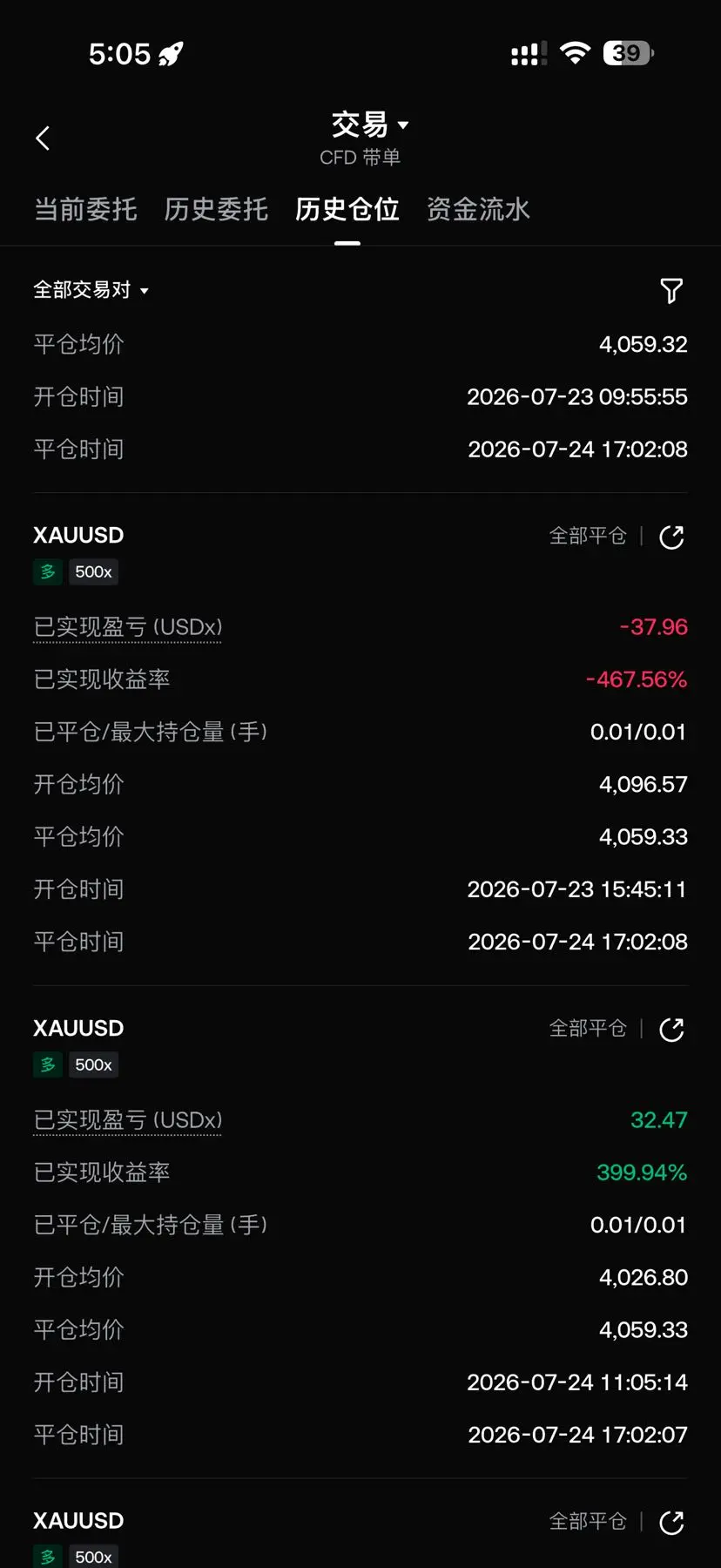Go back using the top-left arrow
721x1568 pixels.
43,138
